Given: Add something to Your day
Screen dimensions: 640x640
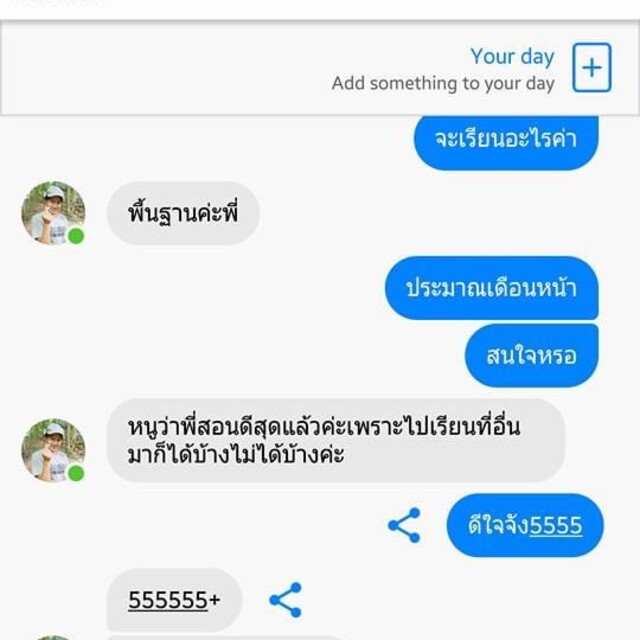Looking at the screenshot, I should [591, 68].
